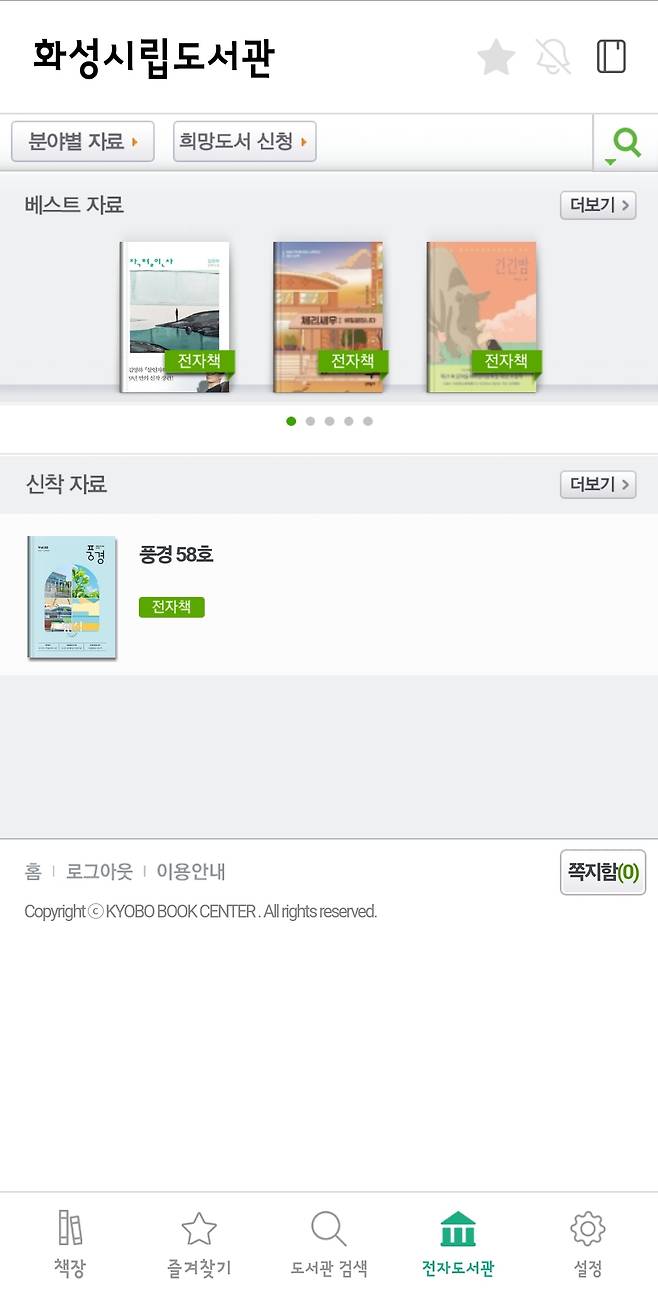Open the first bestseller e-book cover

[x=175, y=316]
